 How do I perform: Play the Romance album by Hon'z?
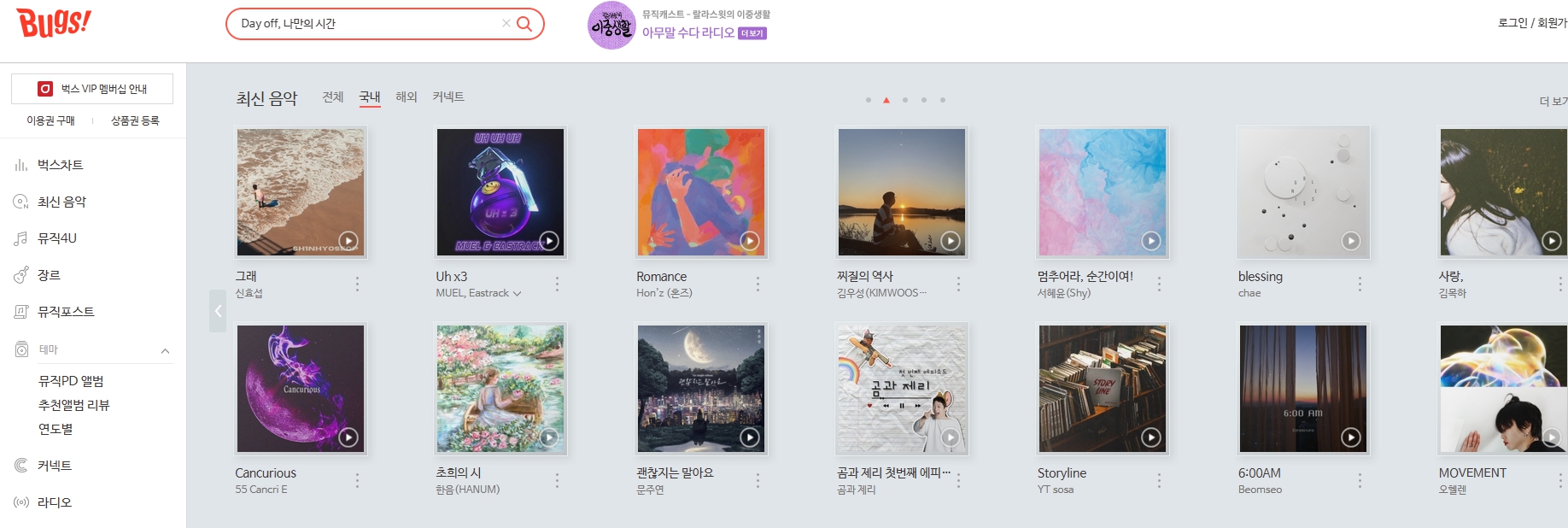point(750,241)
